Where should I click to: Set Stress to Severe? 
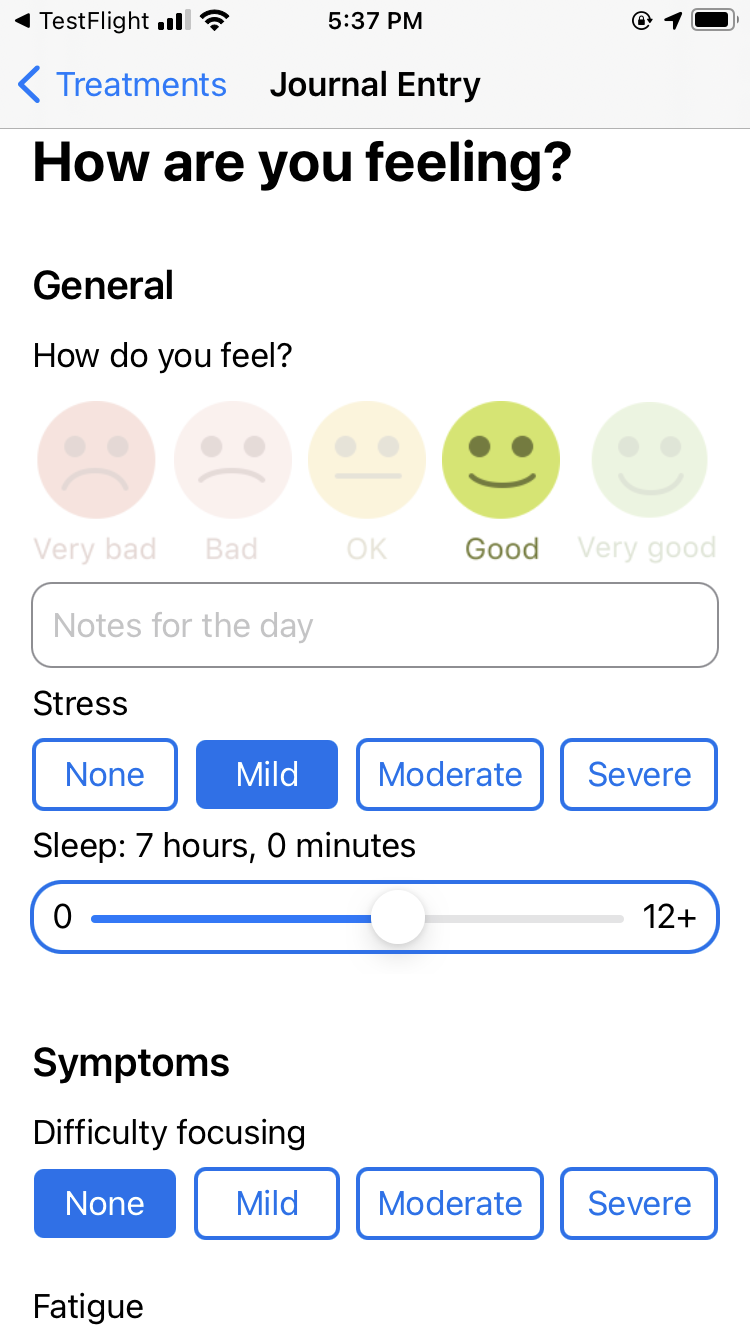point(639,774)
